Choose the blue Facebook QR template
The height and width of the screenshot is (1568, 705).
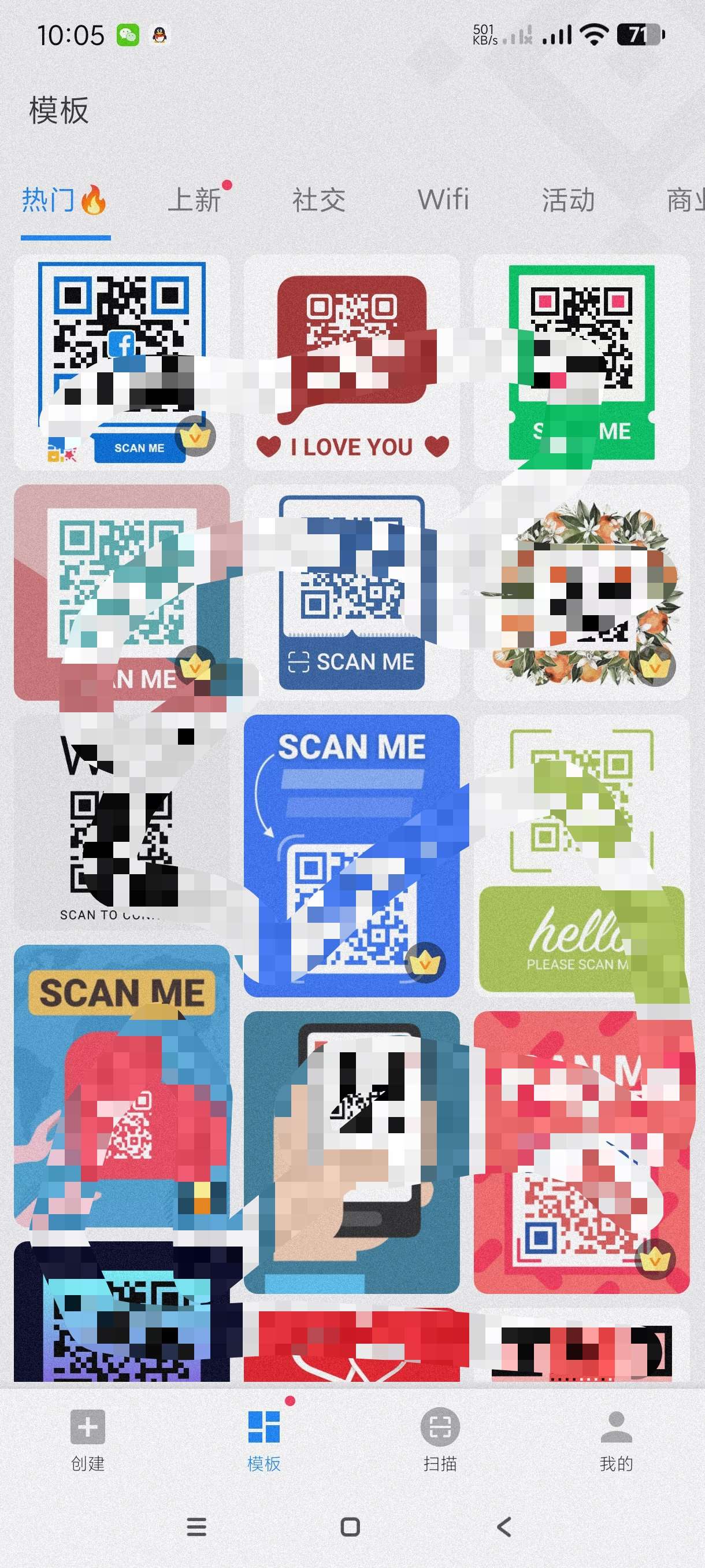pos(122,362)
